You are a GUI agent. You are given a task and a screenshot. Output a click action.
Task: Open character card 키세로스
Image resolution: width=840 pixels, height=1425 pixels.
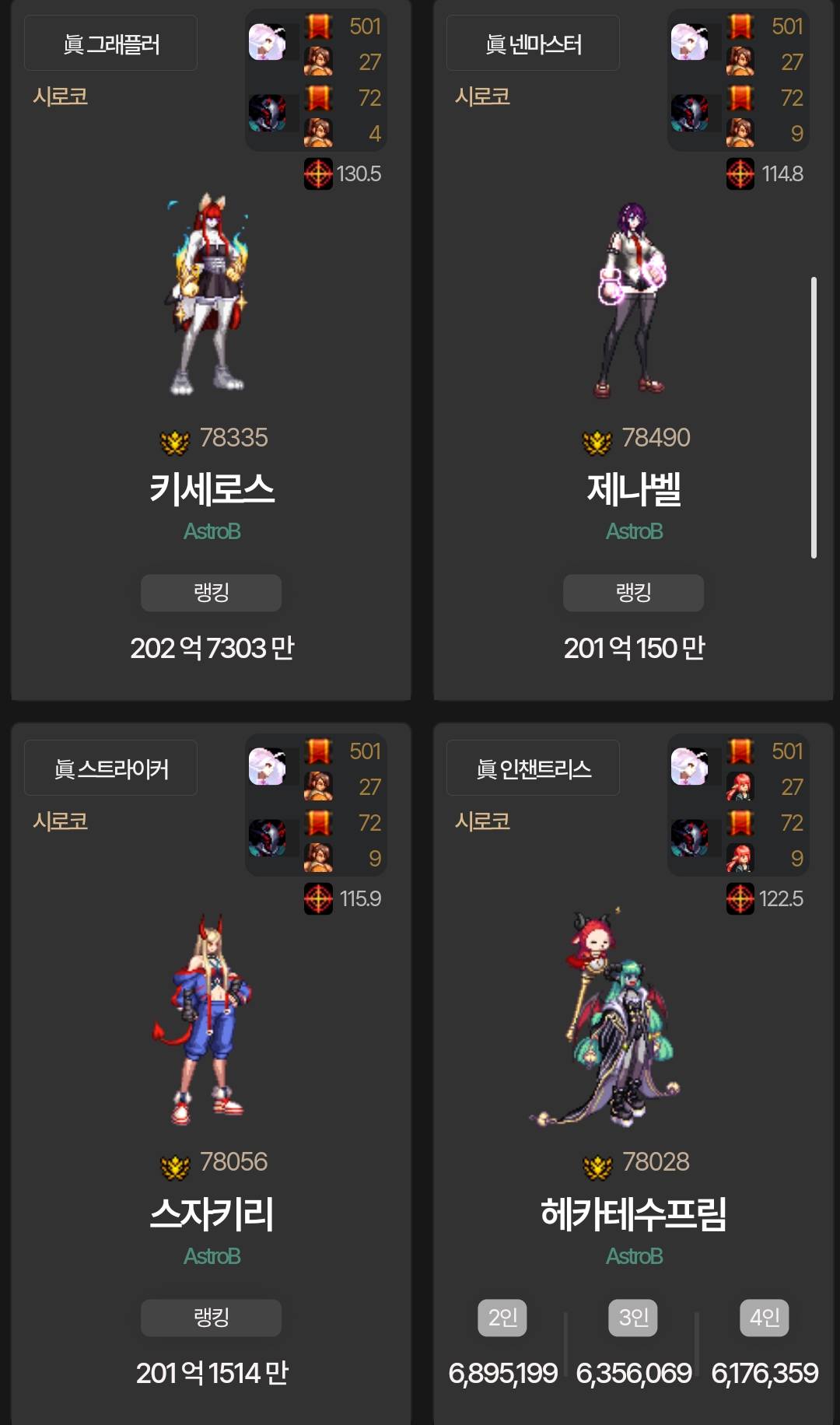[x=211, y=489]
